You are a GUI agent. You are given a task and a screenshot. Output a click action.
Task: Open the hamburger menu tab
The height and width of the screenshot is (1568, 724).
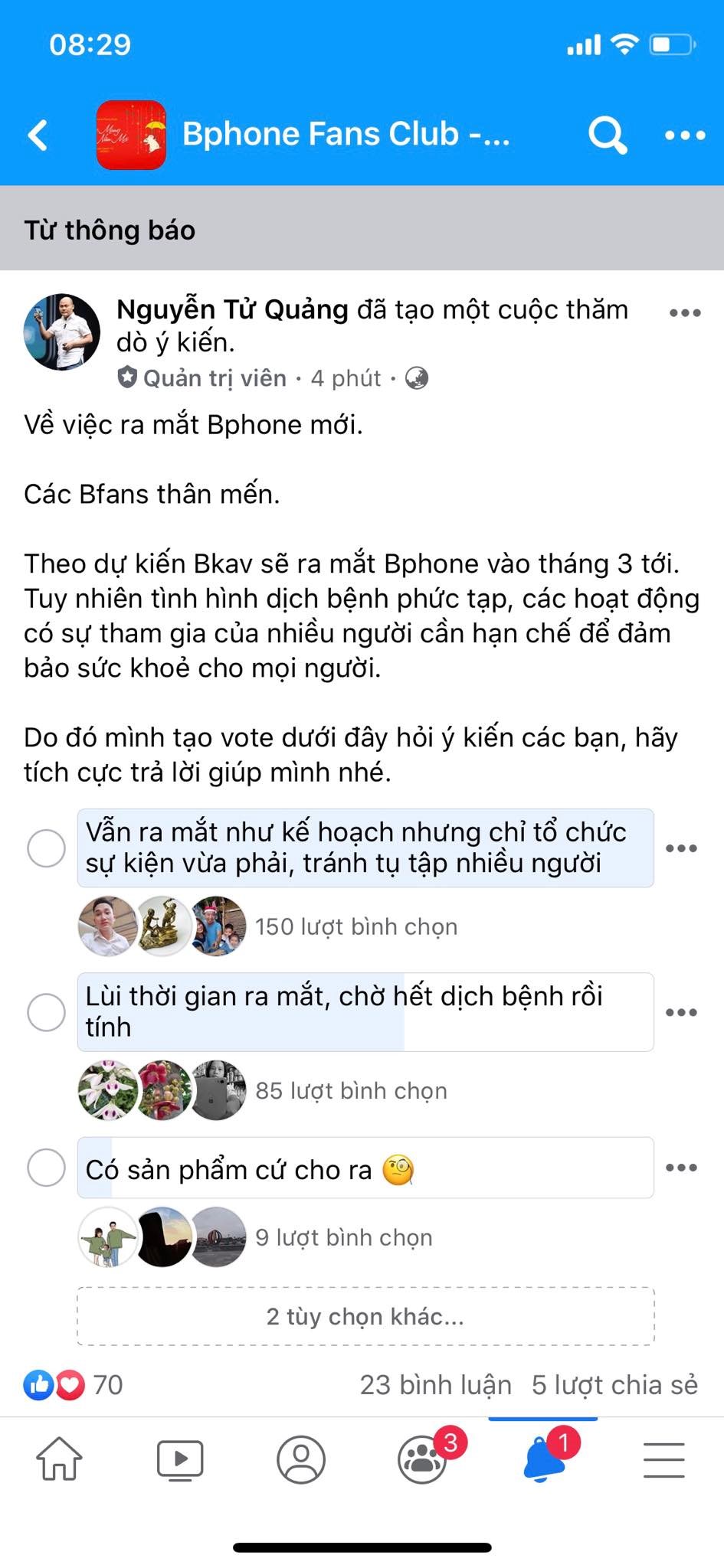click(663, 1459)
